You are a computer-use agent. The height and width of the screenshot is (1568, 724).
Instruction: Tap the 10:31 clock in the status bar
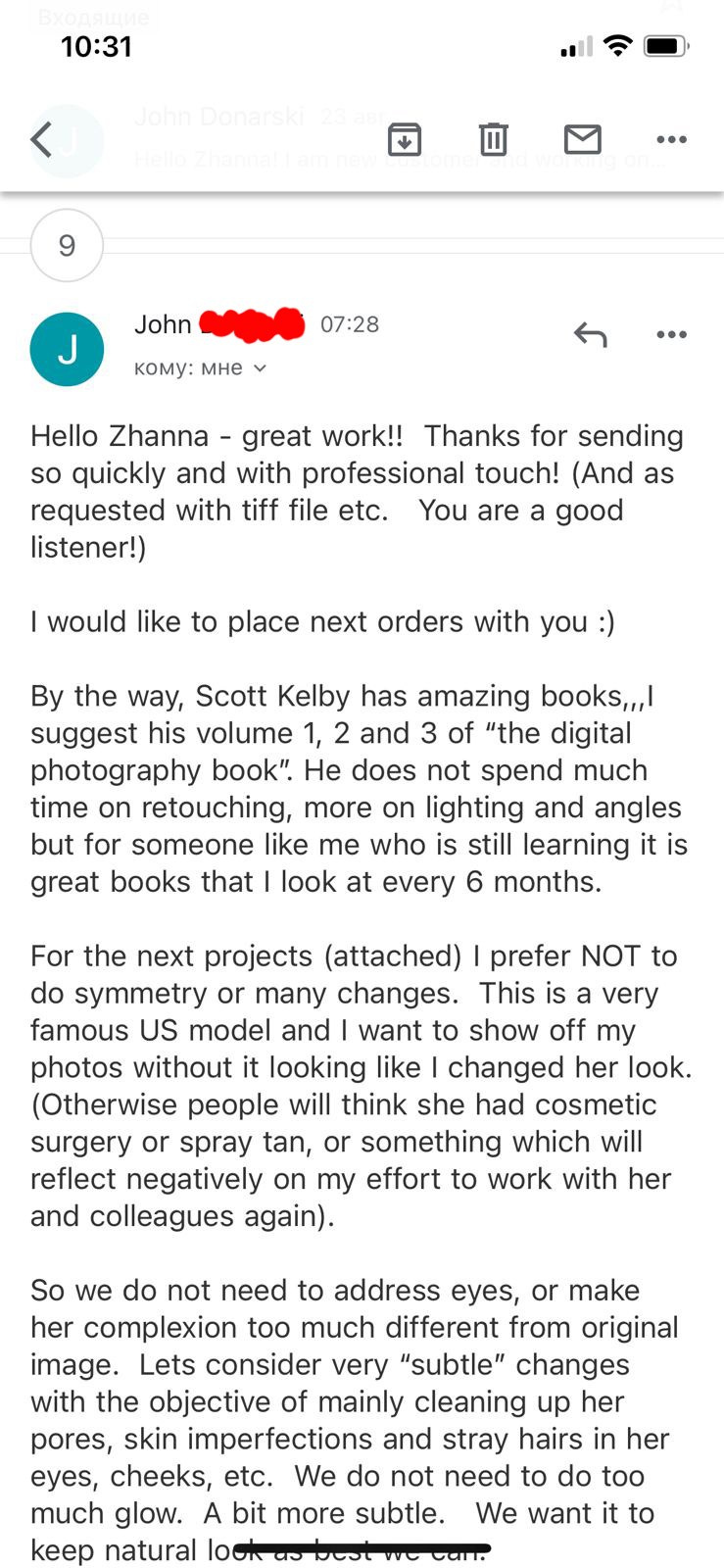pos(98,45)
